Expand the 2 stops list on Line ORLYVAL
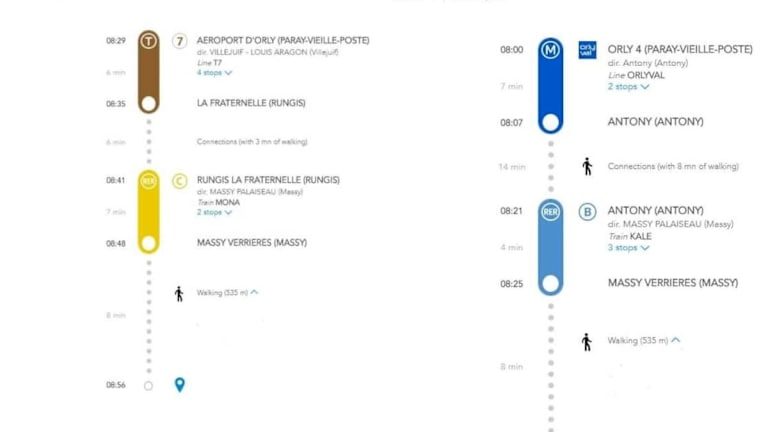 tap(628, 87)
